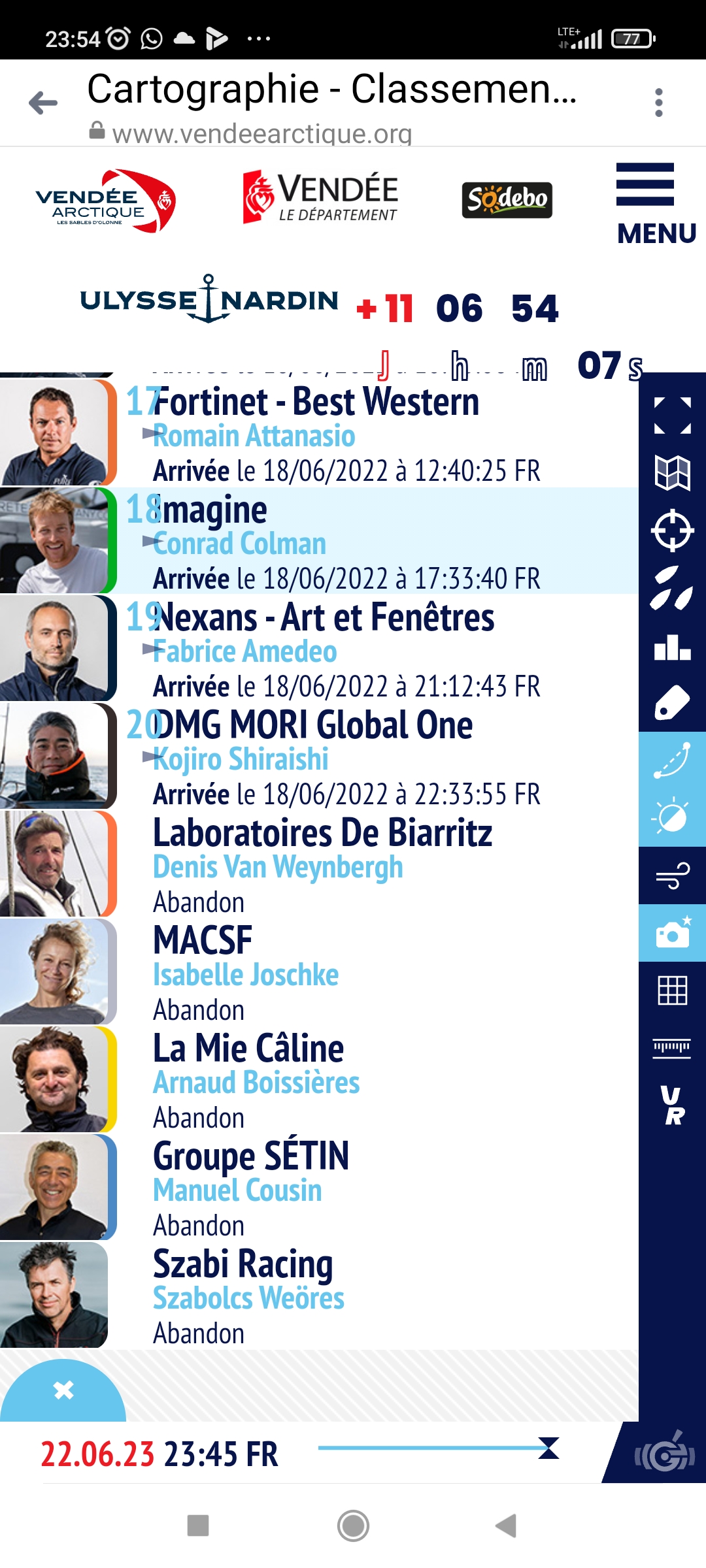Go back using the header arrow
This screenshot has height=1568, width=706.
(x=43, y=103)
